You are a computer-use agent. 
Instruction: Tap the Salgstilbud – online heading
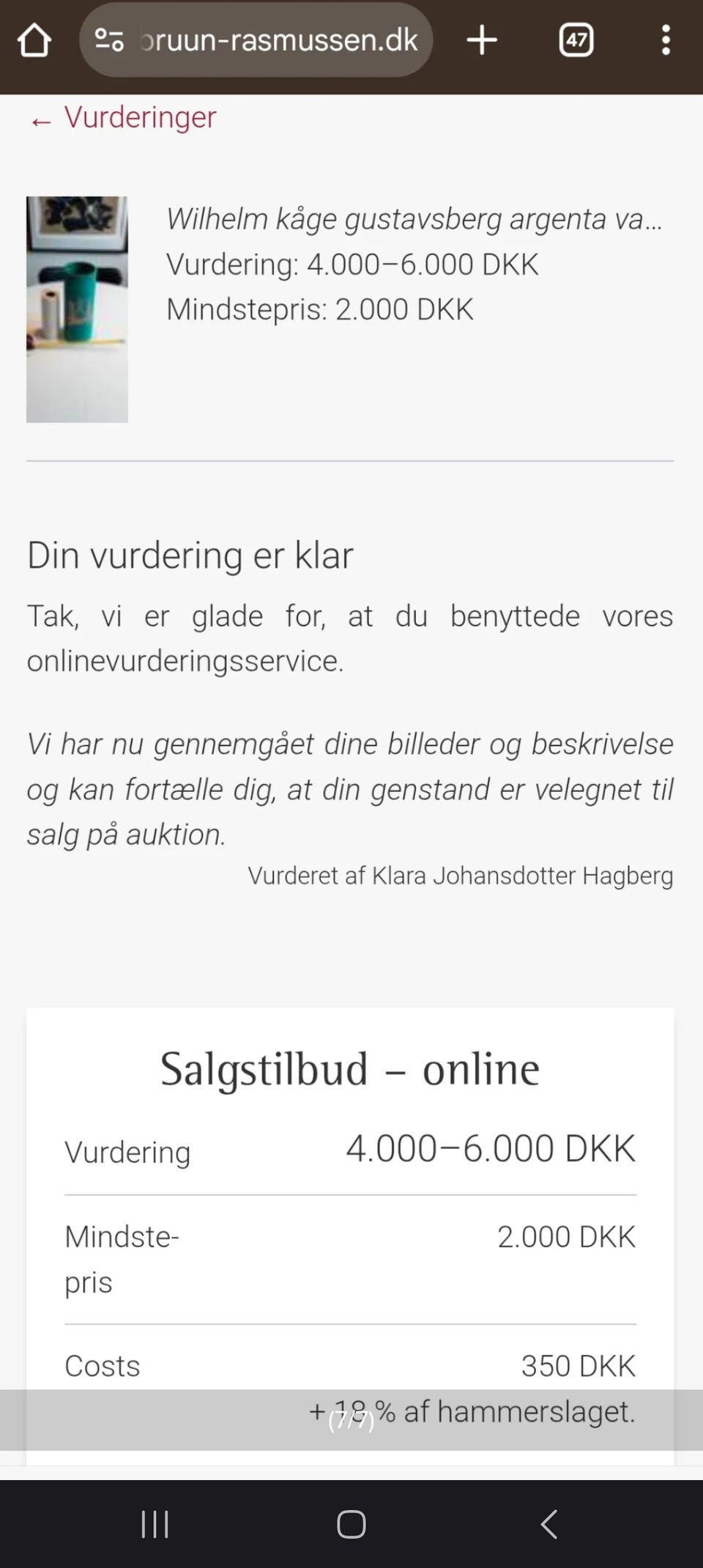[x=350, y=1068]
